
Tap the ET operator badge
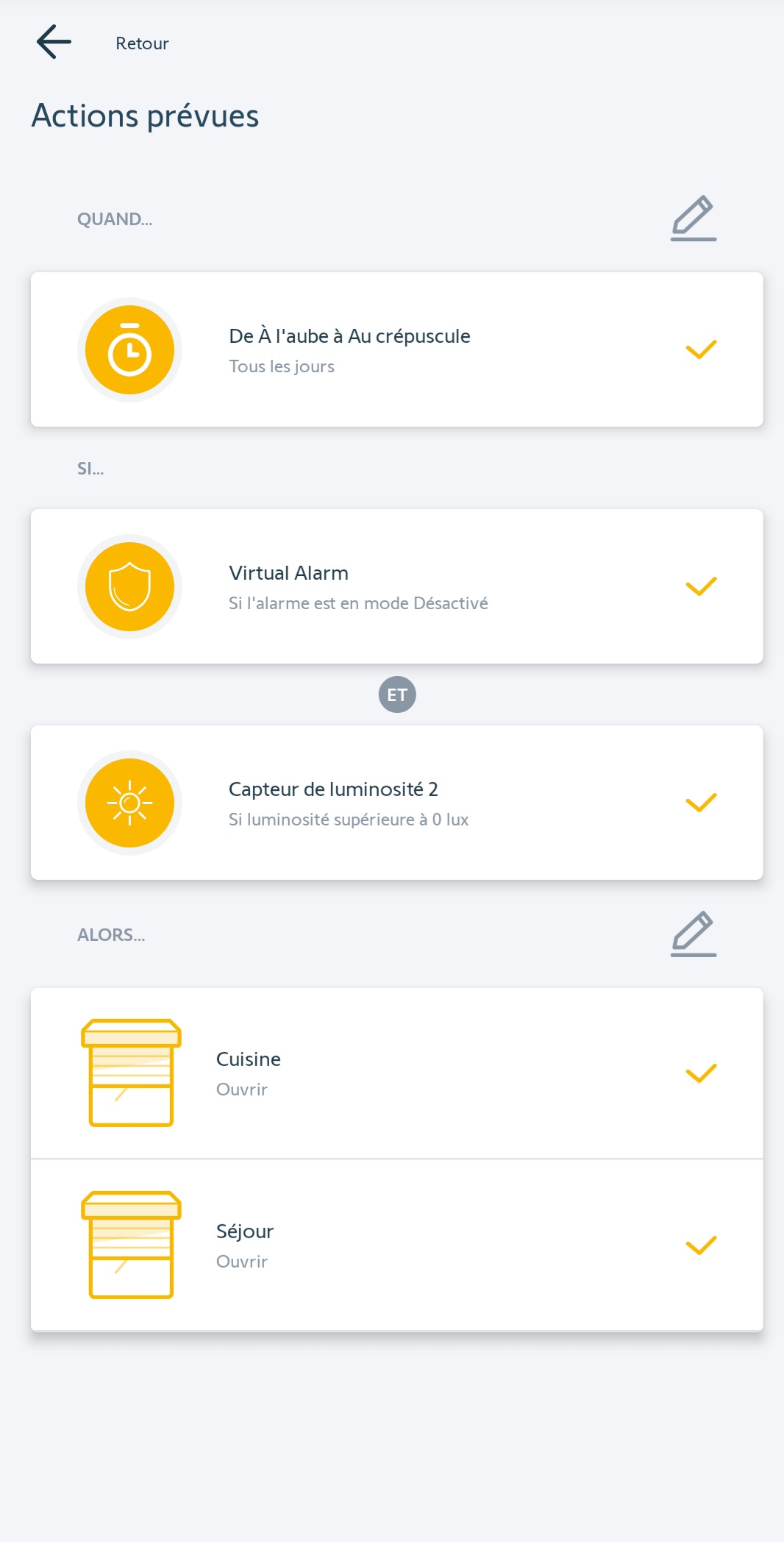click(x=397, y=694)
